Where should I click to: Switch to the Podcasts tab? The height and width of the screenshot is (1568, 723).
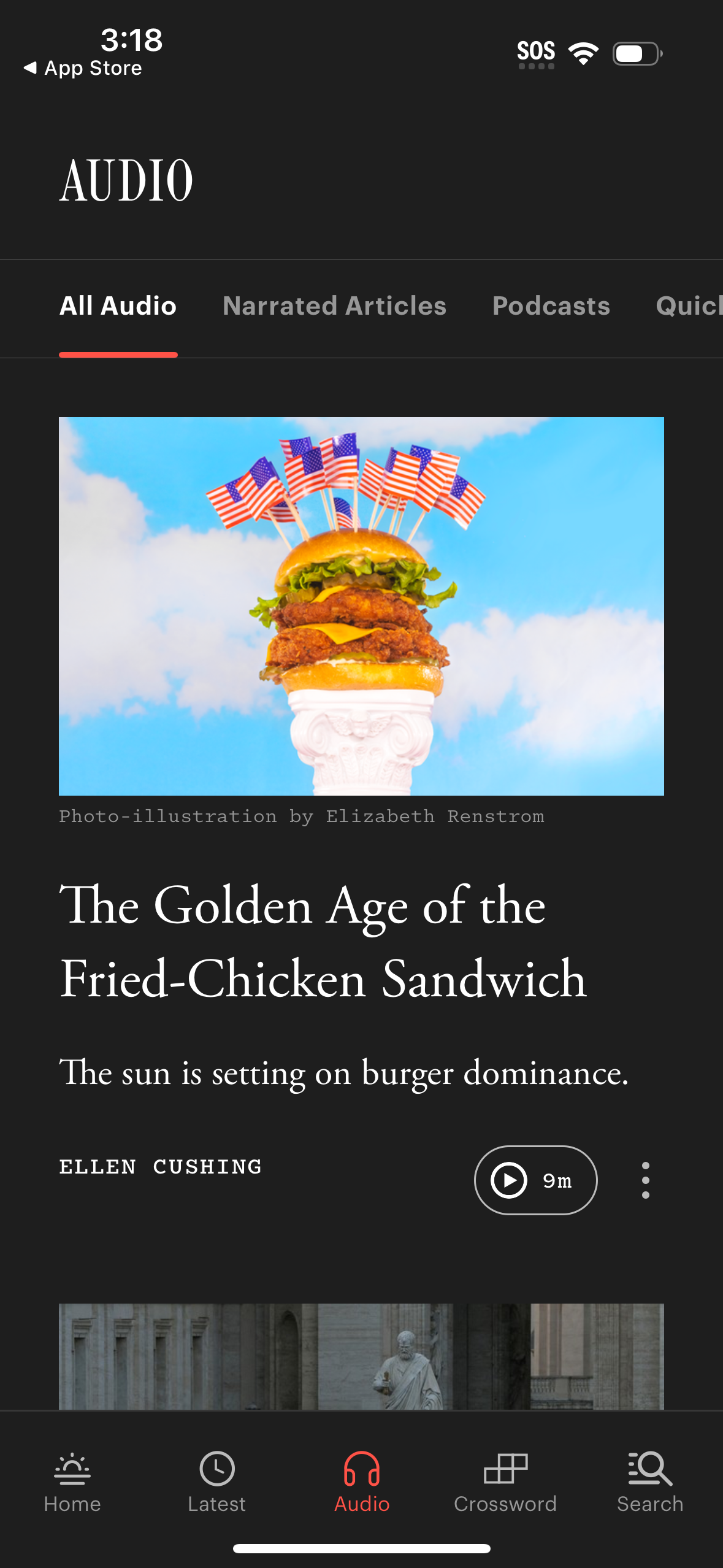point(550,306)
